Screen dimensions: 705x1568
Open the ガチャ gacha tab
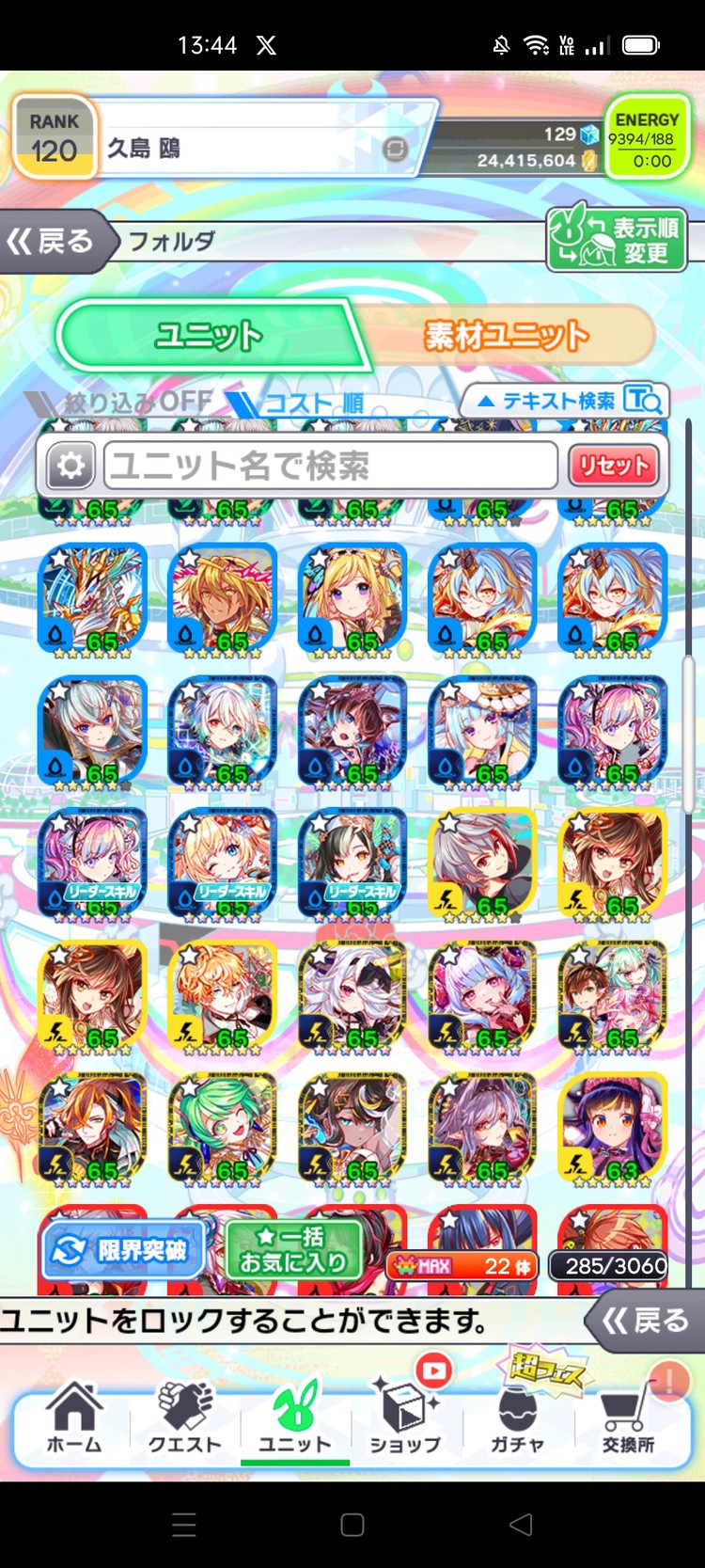click(x=517, y=1418)
